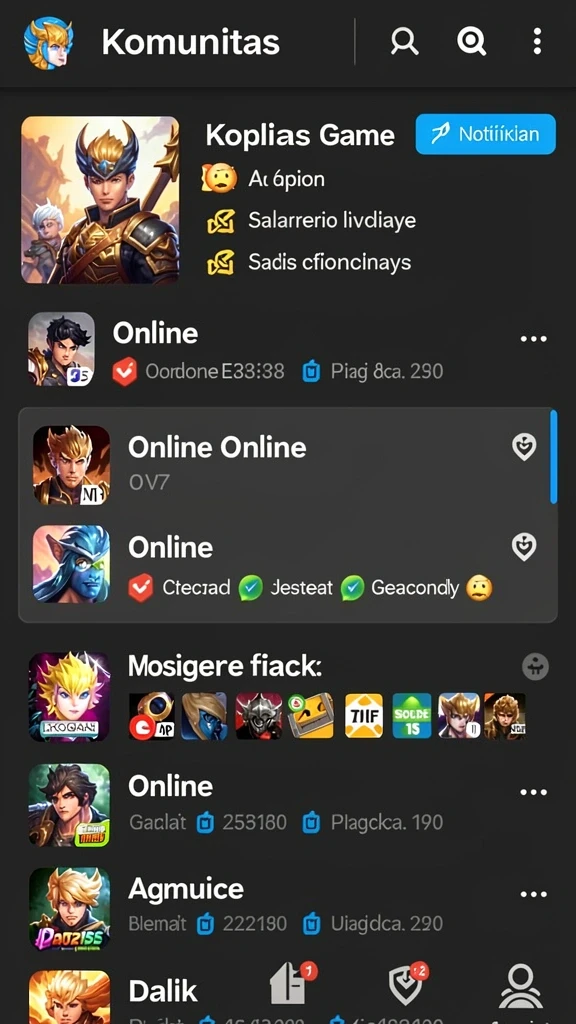Tap the bottom shield icon with badge 2
The image size is (576, 1024).
(x=407, y=984)
